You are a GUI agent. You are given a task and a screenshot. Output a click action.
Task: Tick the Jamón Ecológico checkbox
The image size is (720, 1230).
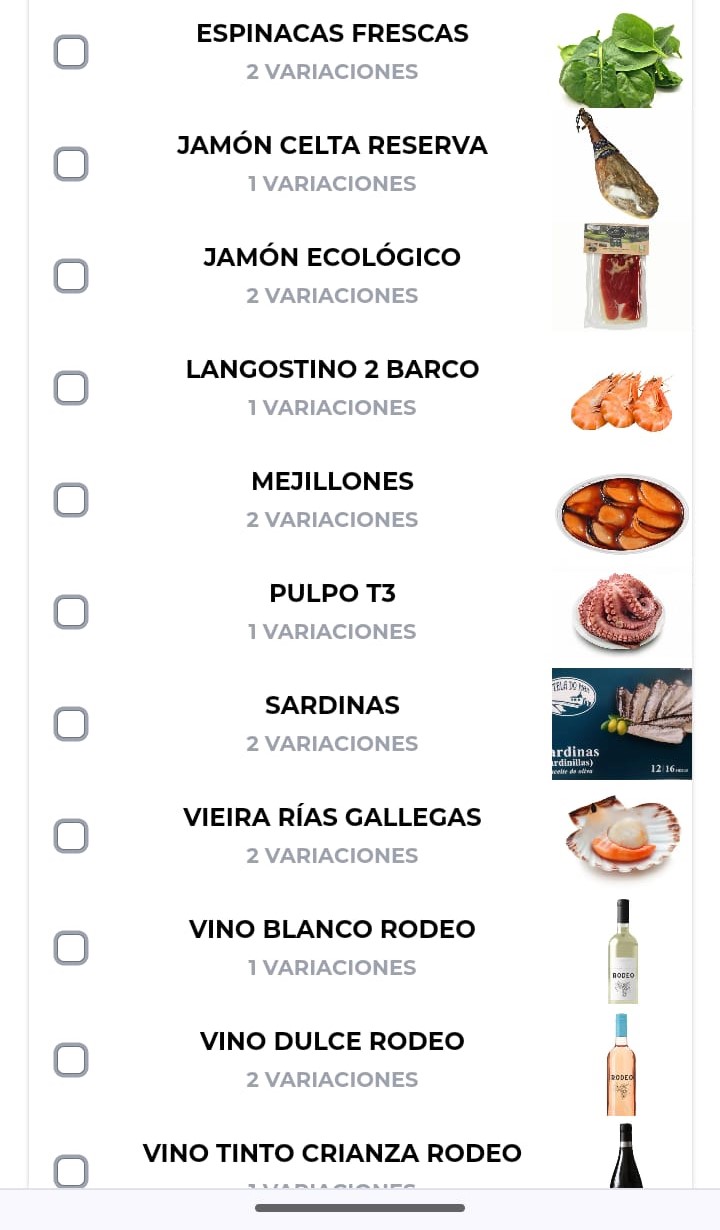pyautogui.click(x=71, y=276)
